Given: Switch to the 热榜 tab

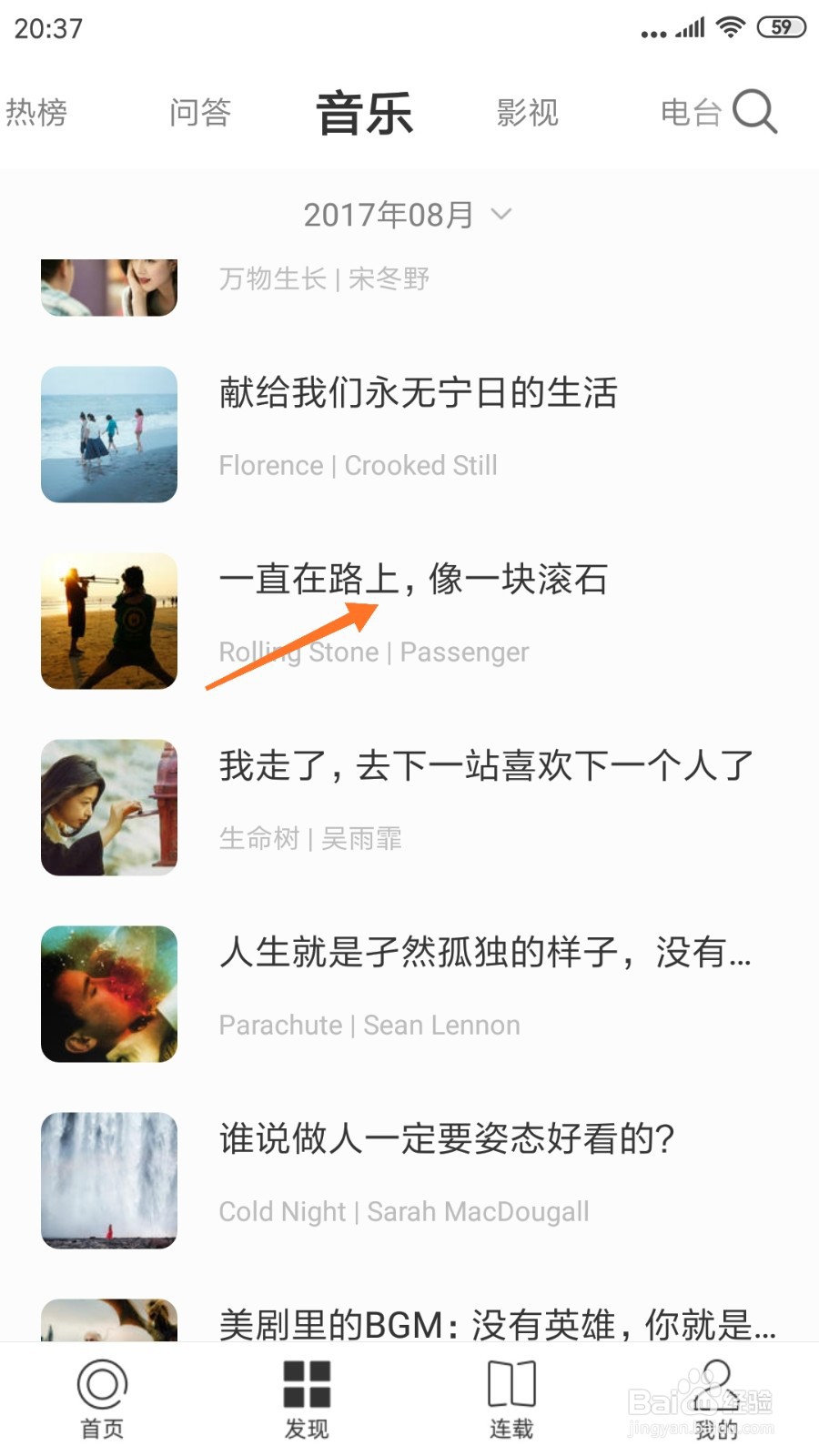Looking at the screenshot, I should (x=36, y=113).
